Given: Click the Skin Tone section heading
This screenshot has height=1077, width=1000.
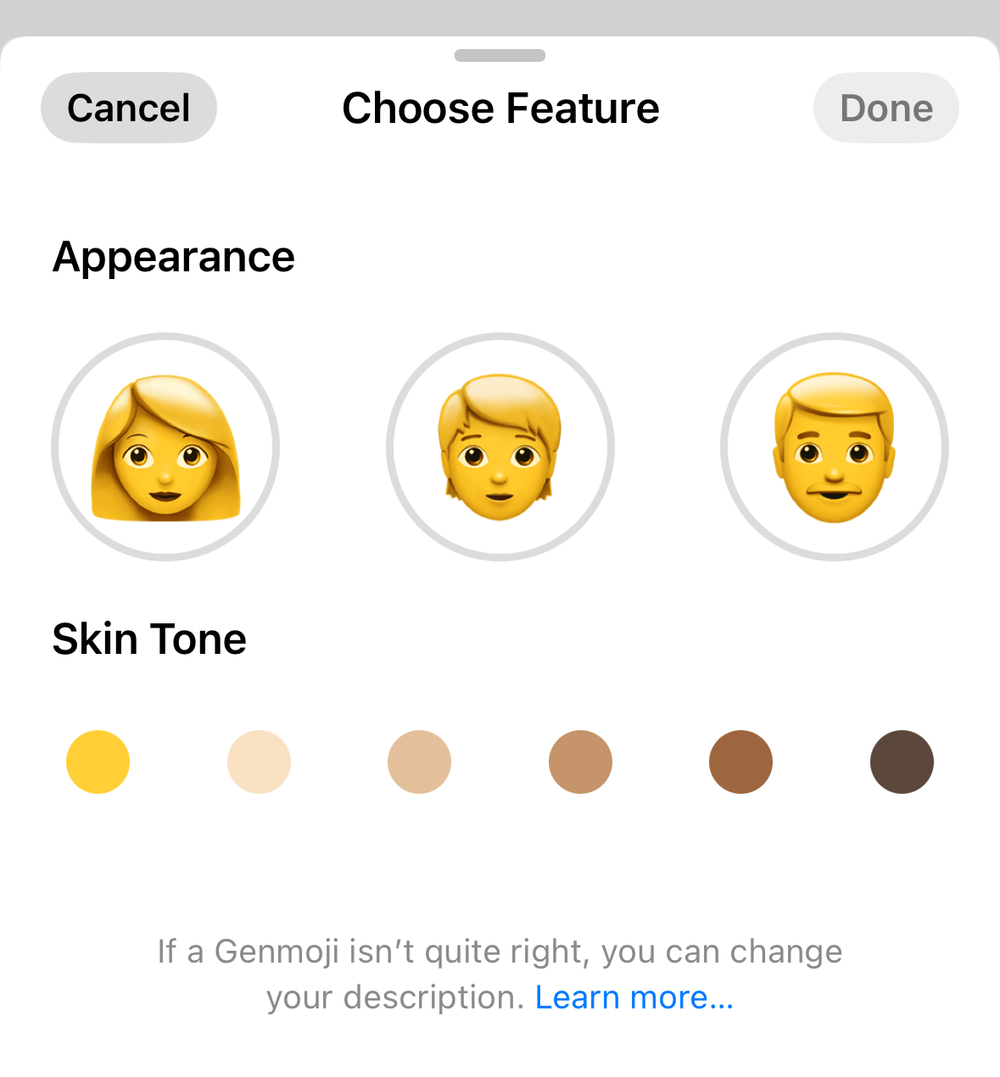Looking at the screenshot, I should coord(148,639).
